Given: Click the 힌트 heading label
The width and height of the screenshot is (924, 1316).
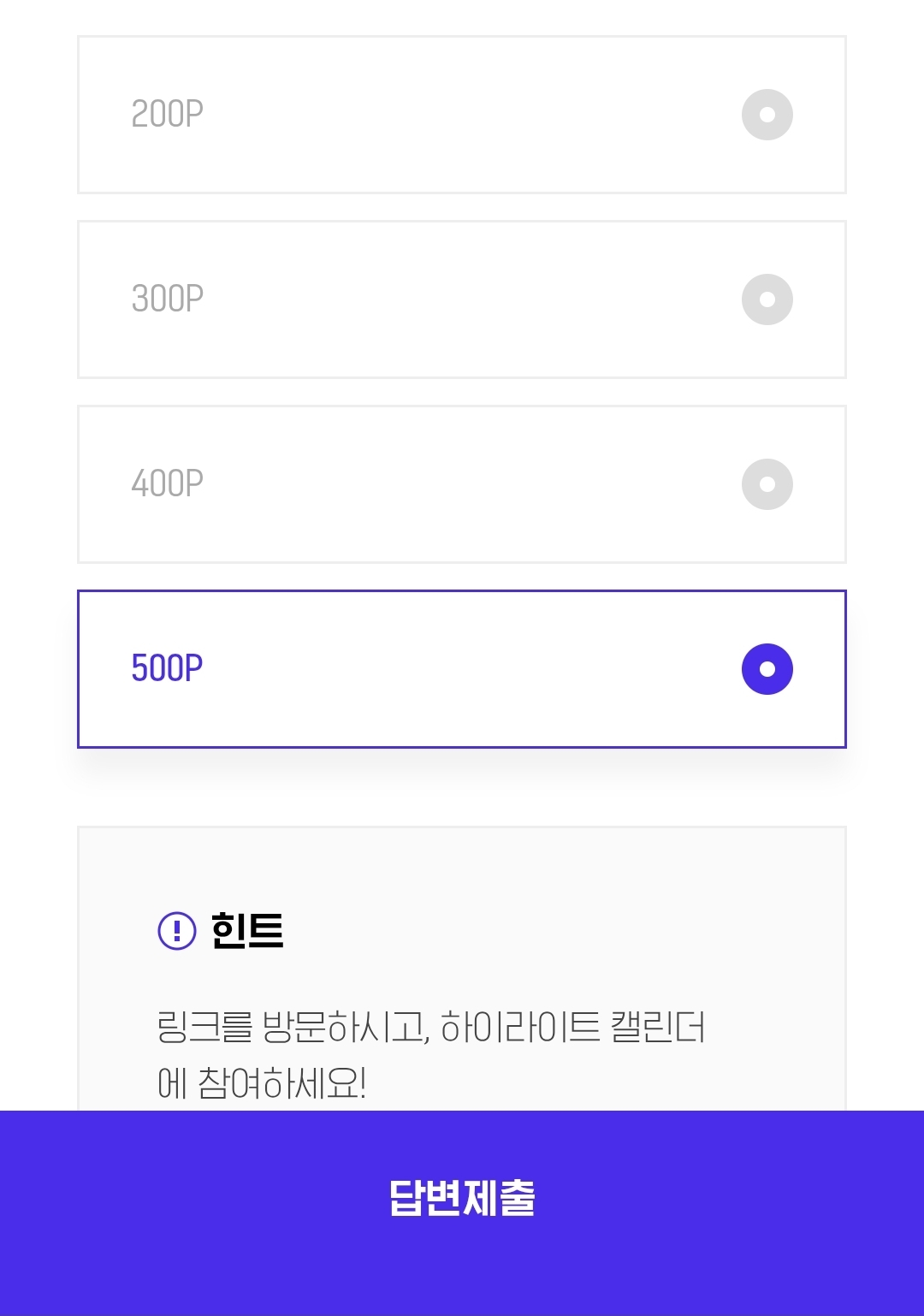Looking at the screenshot, I should [248, 933].
